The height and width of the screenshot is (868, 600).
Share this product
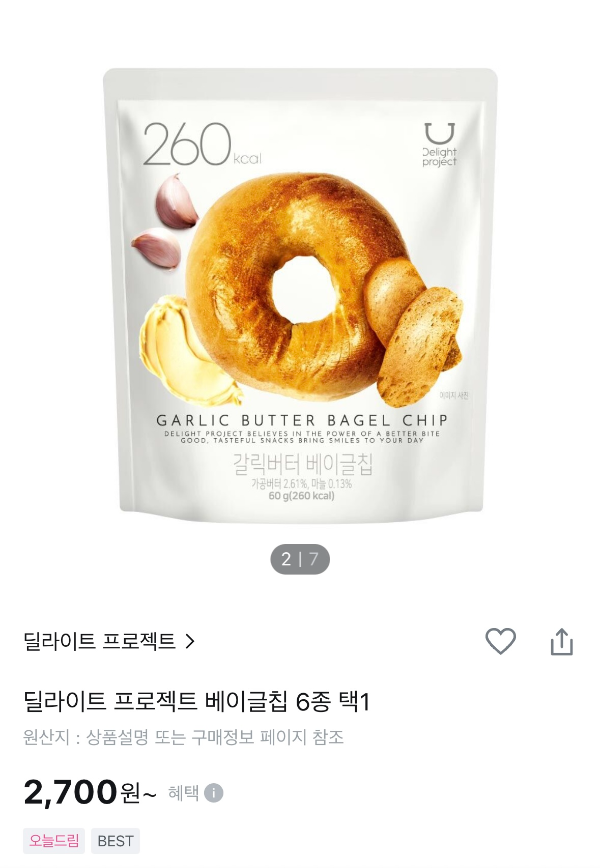click(561, 642)
